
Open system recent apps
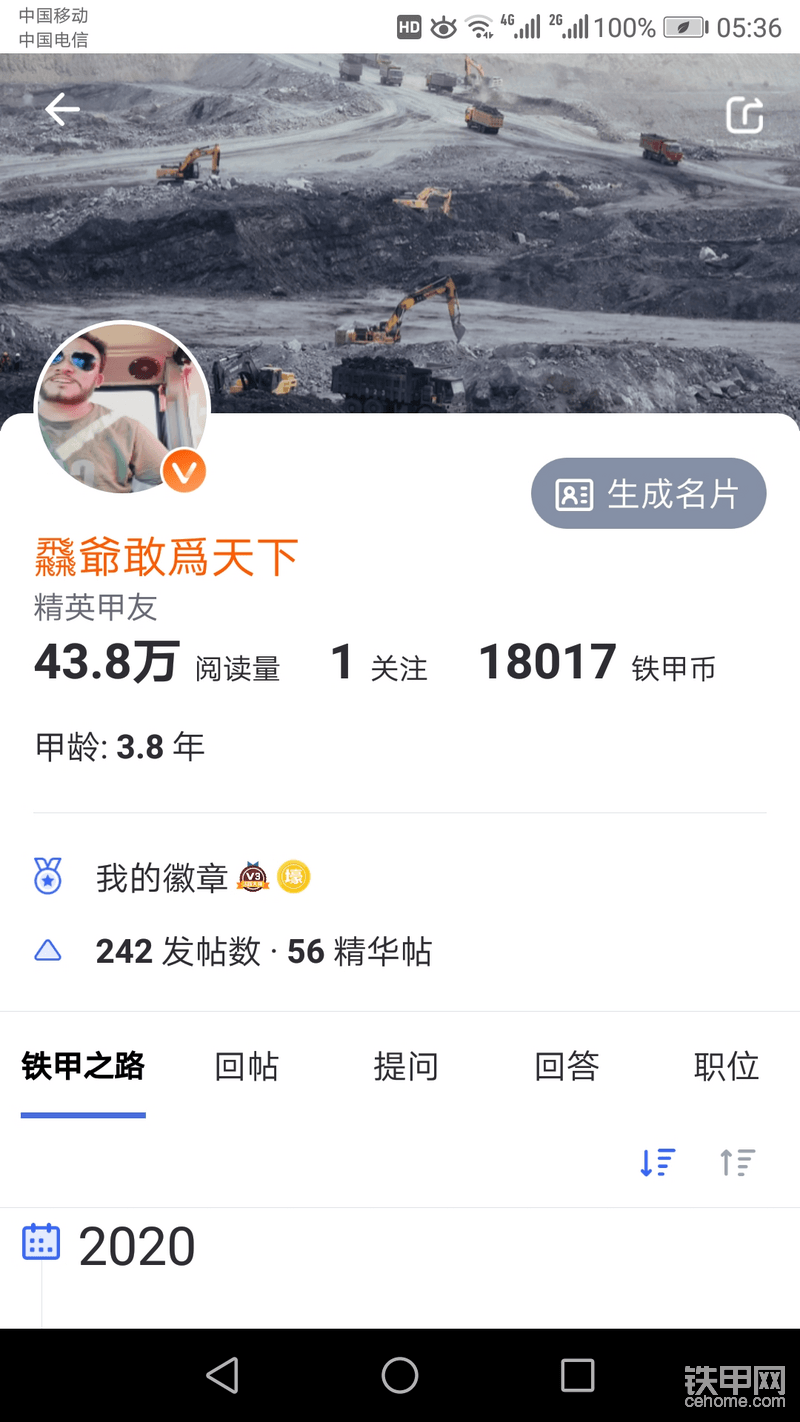[x=577, y=1376]
